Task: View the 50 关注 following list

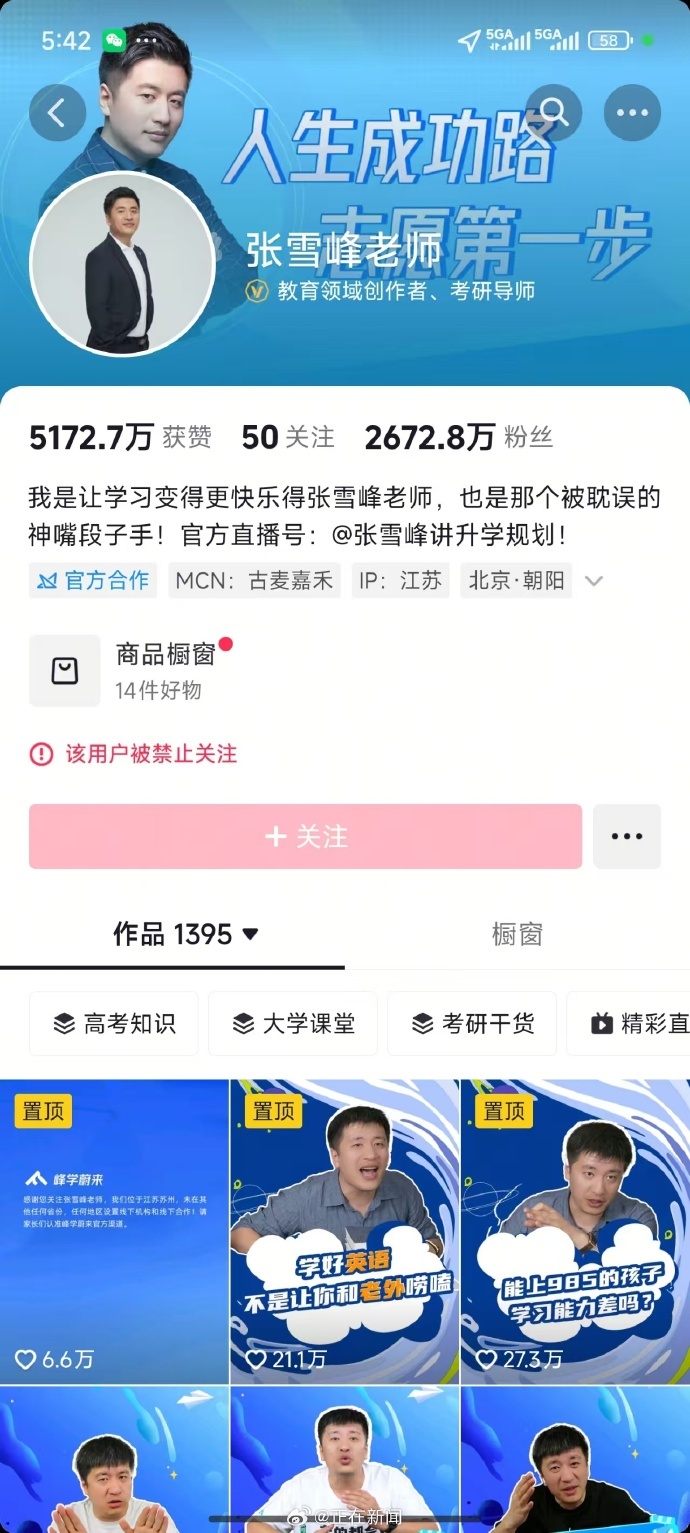Action: (288, 437)
